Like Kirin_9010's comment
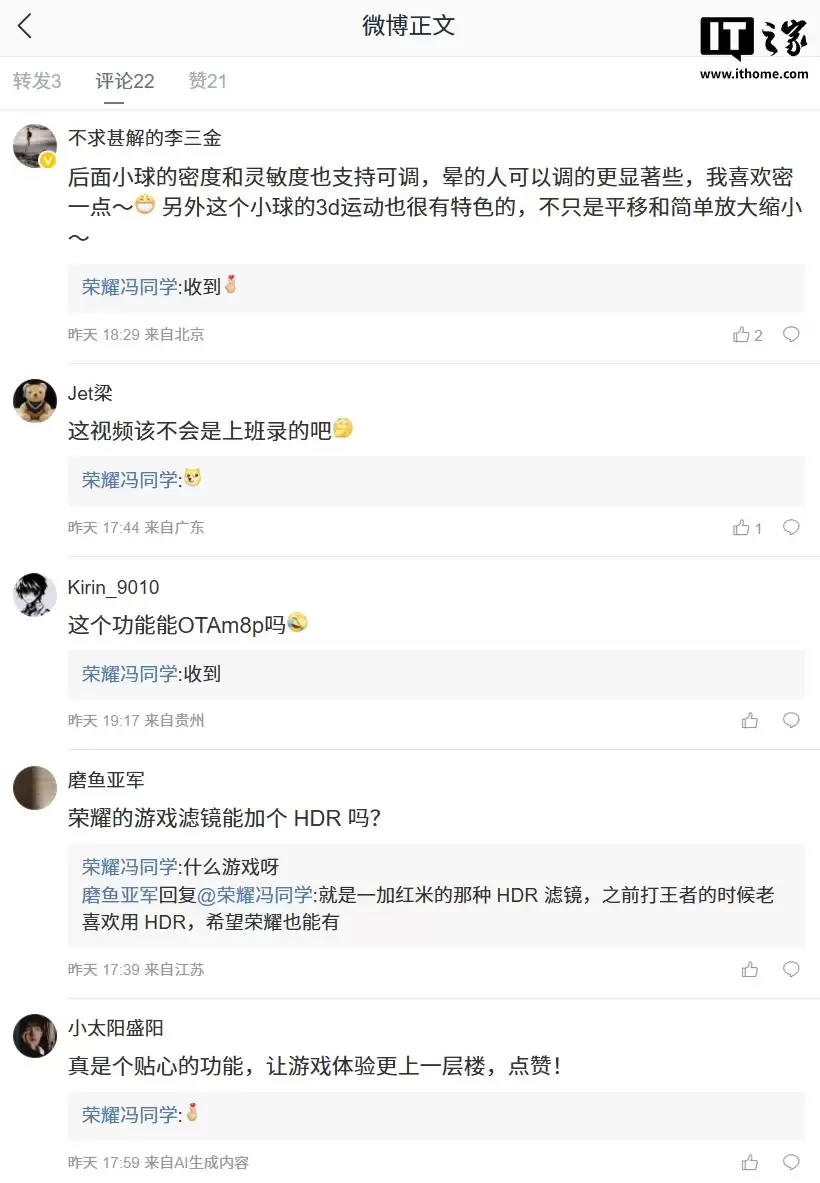The height and width of the screenshot is (1183, 820). tap(750, 720)
